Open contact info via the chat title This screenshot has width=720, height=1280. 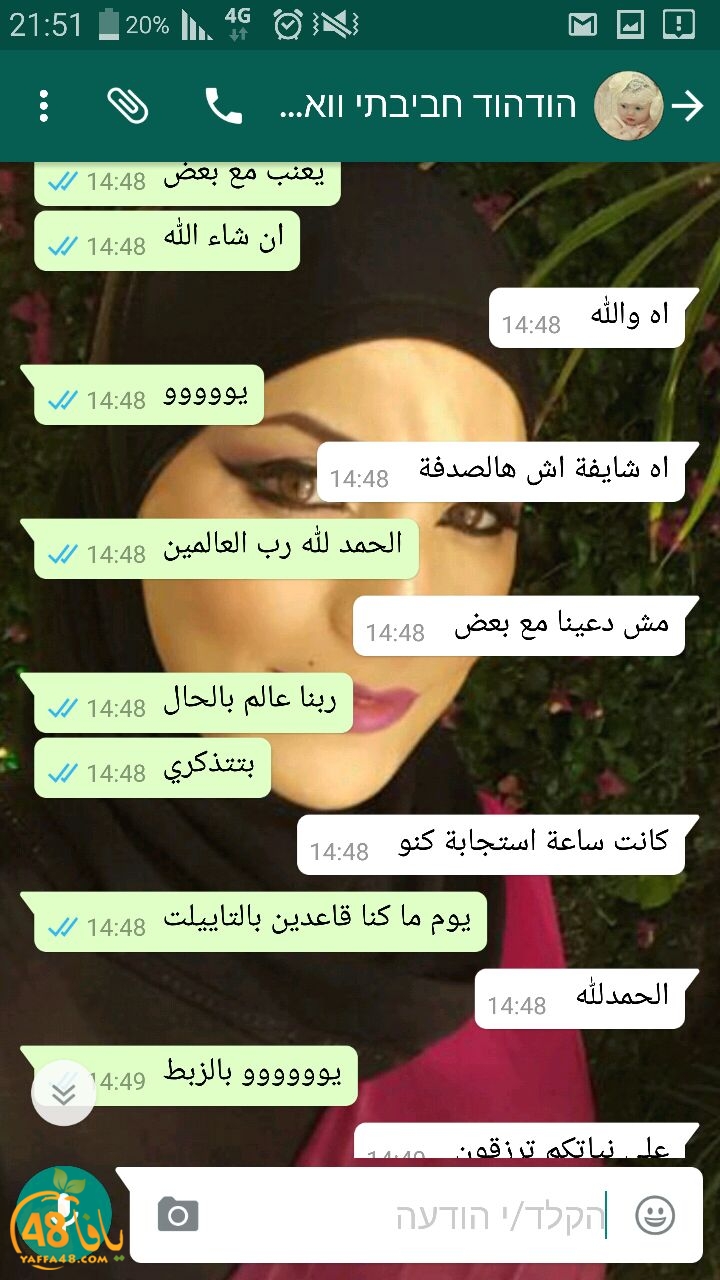click(x=428, y=106)
